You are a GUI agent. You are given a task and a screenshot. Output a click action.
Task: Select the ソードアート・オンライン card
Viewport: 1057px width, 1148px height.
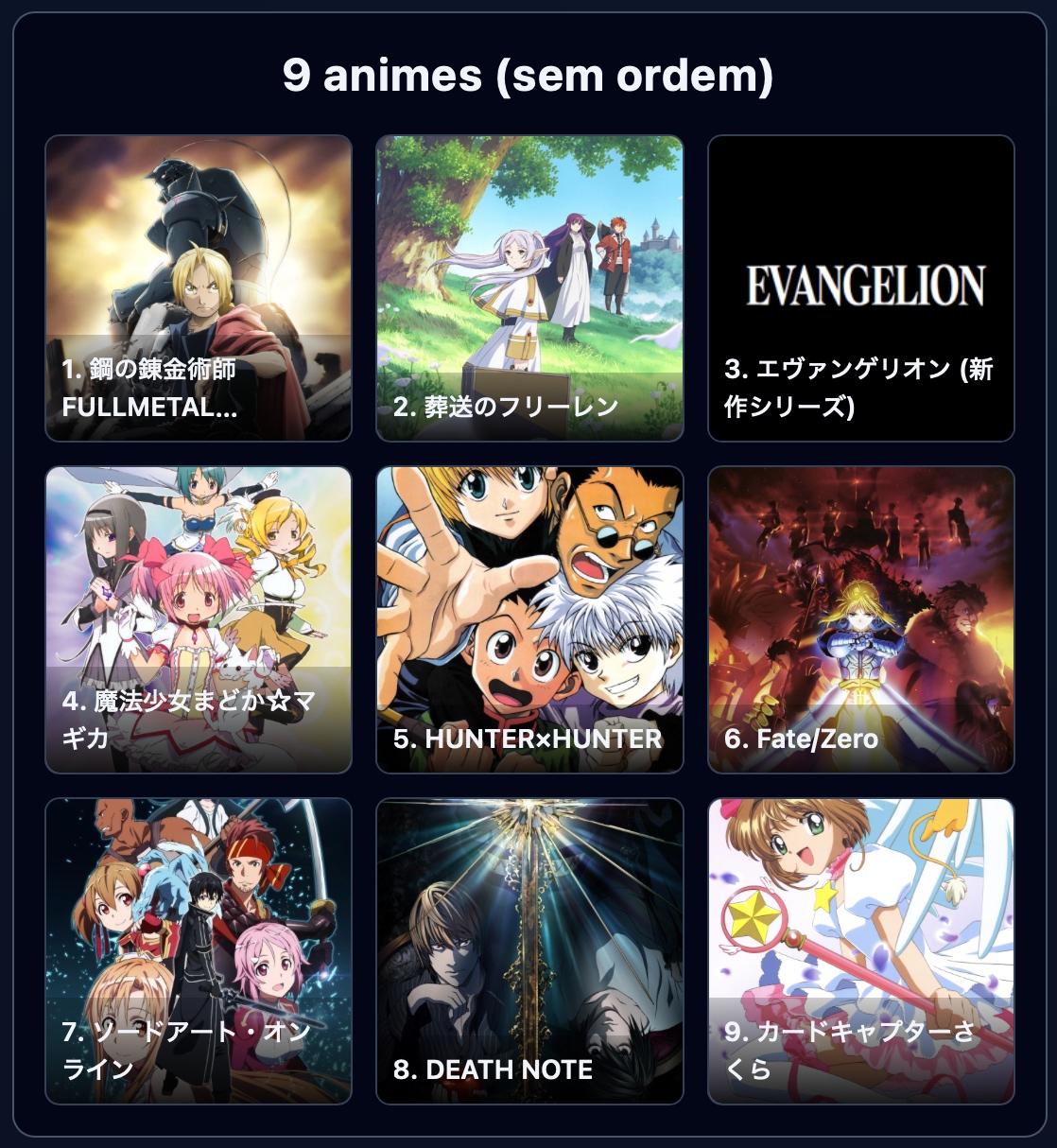(199, 950)
